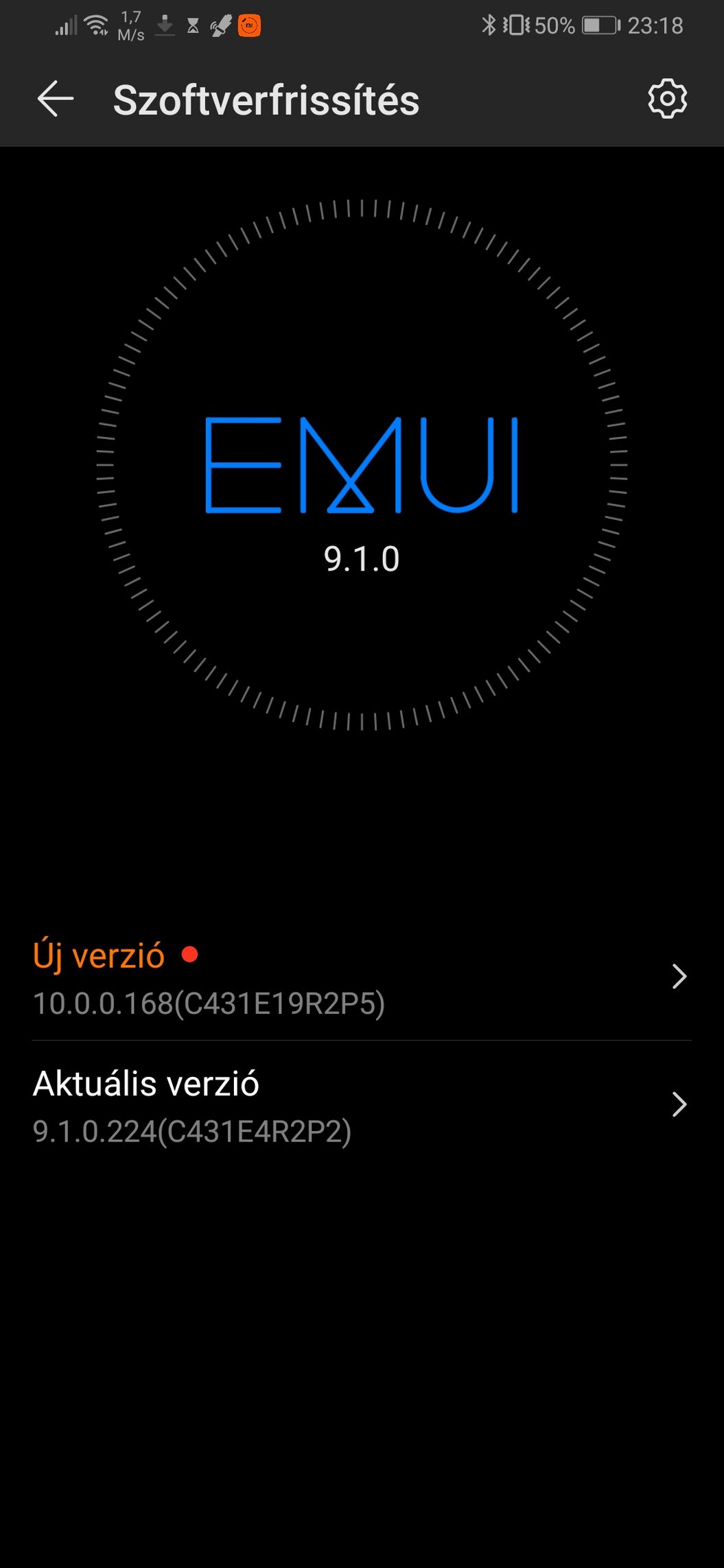Open the Új verzió 10.0.0.168 row
Image resolution: width=724 pixels, height=1568 pixels.
[362, 977]
